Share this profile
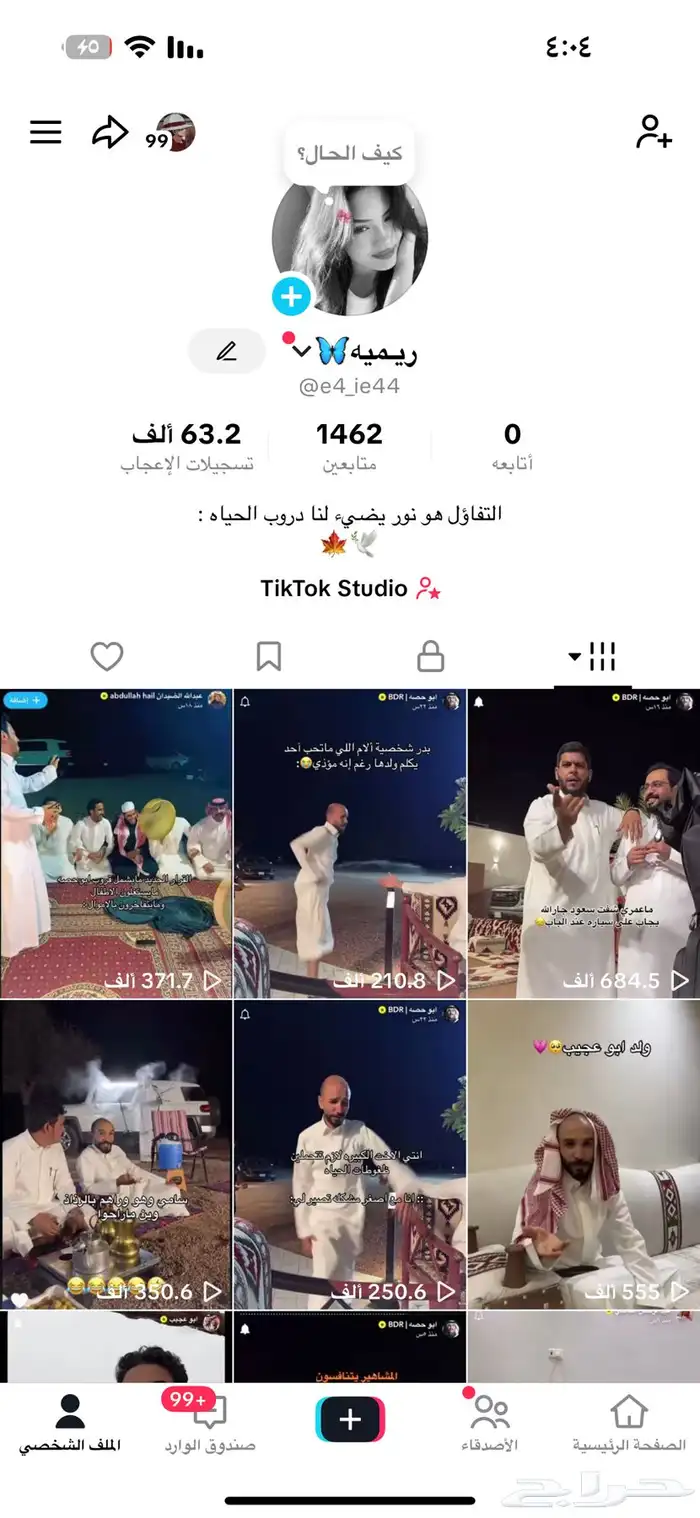 pos(110,132)
